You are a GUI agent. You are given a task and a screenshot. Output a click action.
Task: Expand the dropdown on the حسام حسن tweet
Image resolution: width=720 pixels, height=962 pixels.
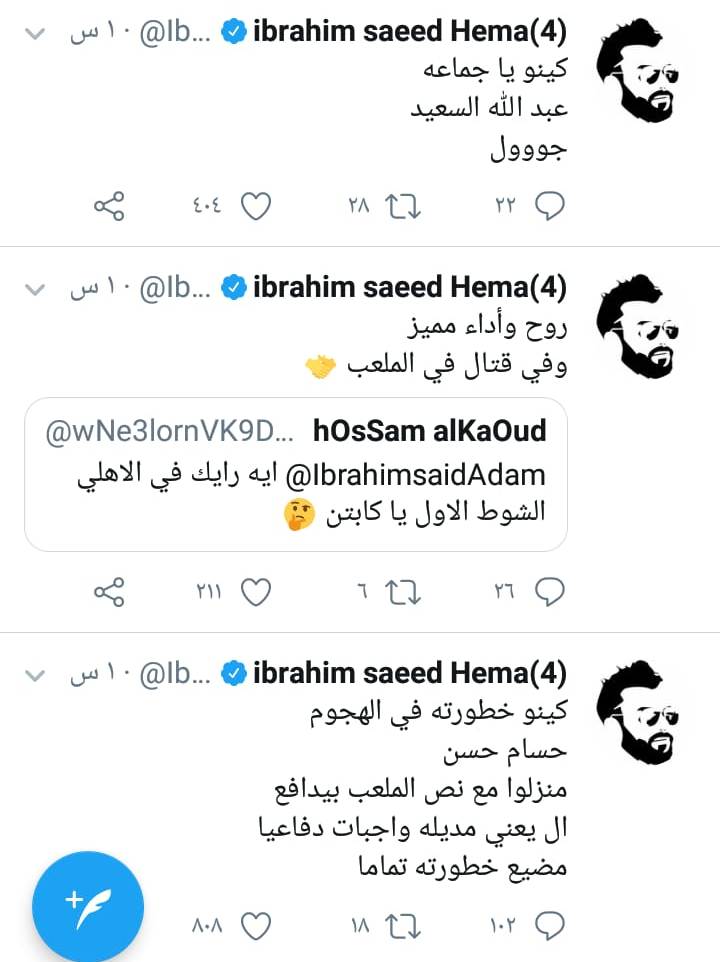point(35,674)
